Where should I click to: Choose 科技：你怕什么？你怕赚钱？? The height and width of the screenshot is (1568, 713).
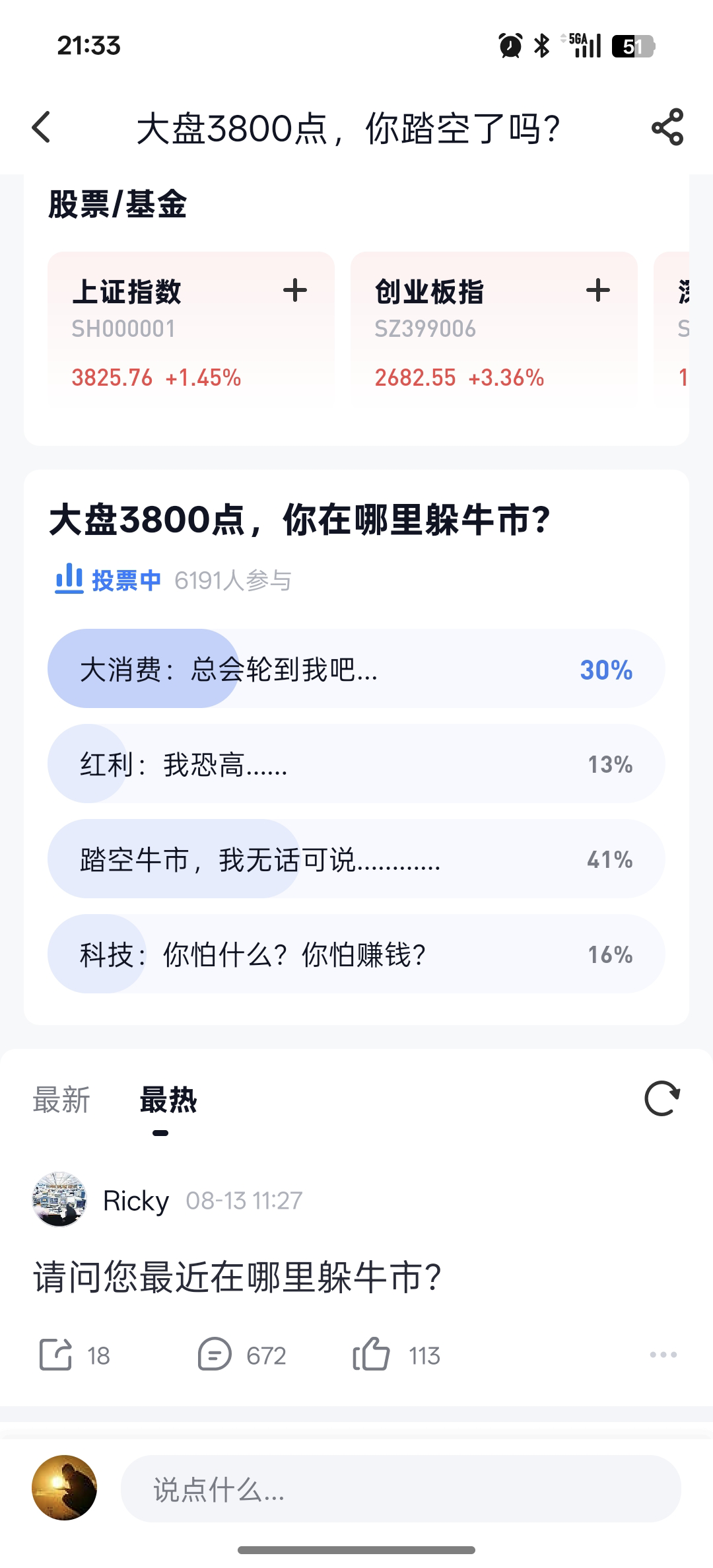356,954
